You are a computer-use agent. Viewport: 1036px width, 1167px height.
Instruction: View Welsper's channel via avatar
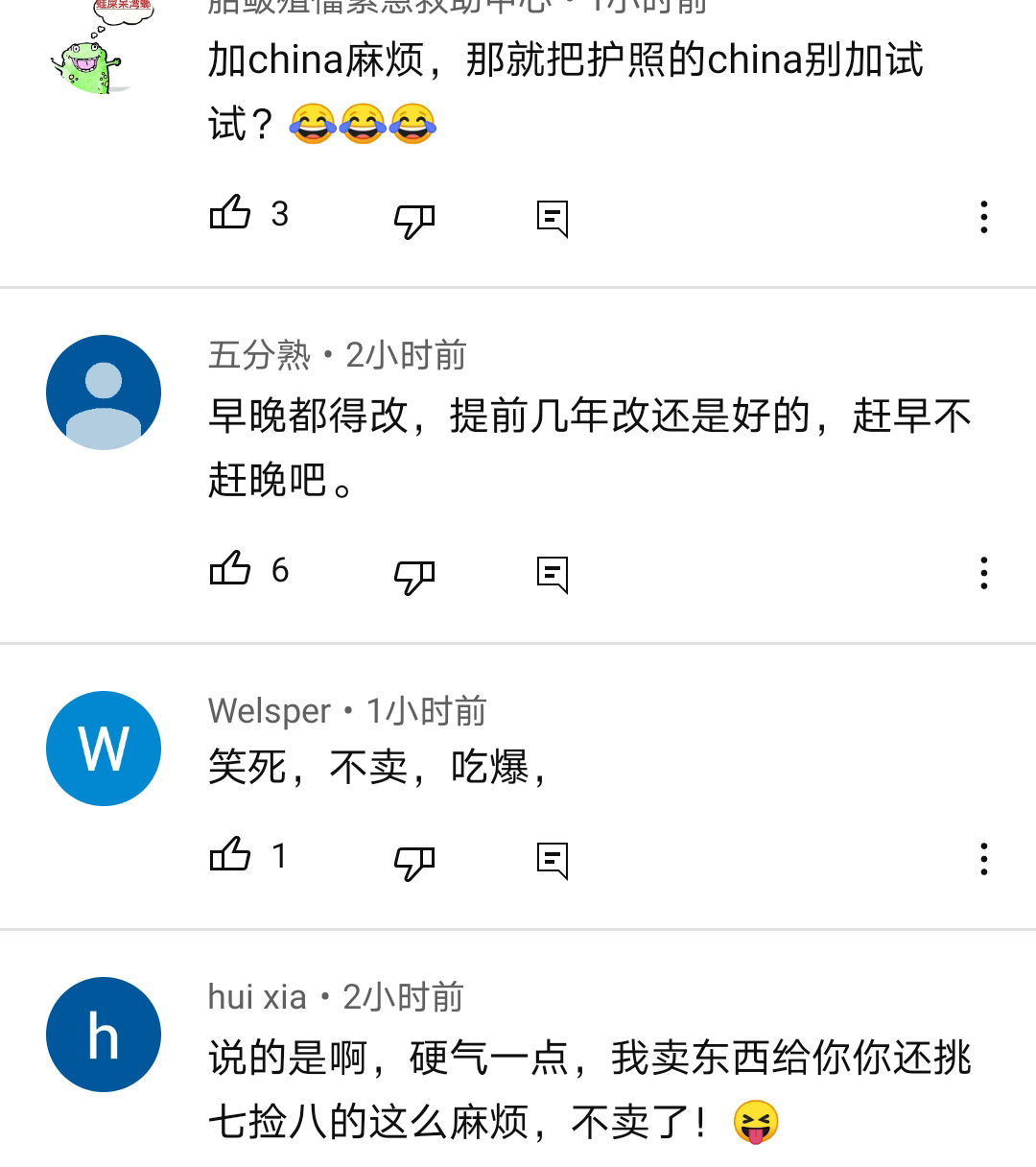(104, 749)
